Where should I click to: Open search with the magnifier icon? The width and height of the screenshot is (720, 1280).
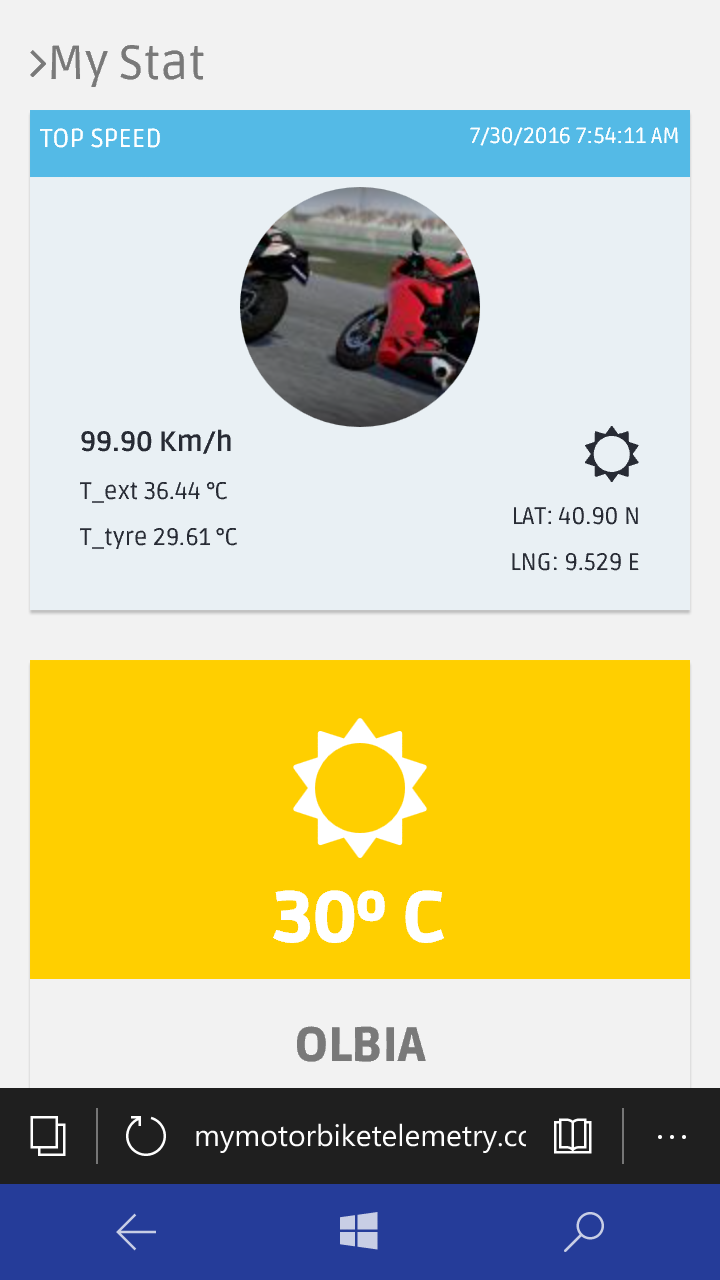click(583, 1231)
